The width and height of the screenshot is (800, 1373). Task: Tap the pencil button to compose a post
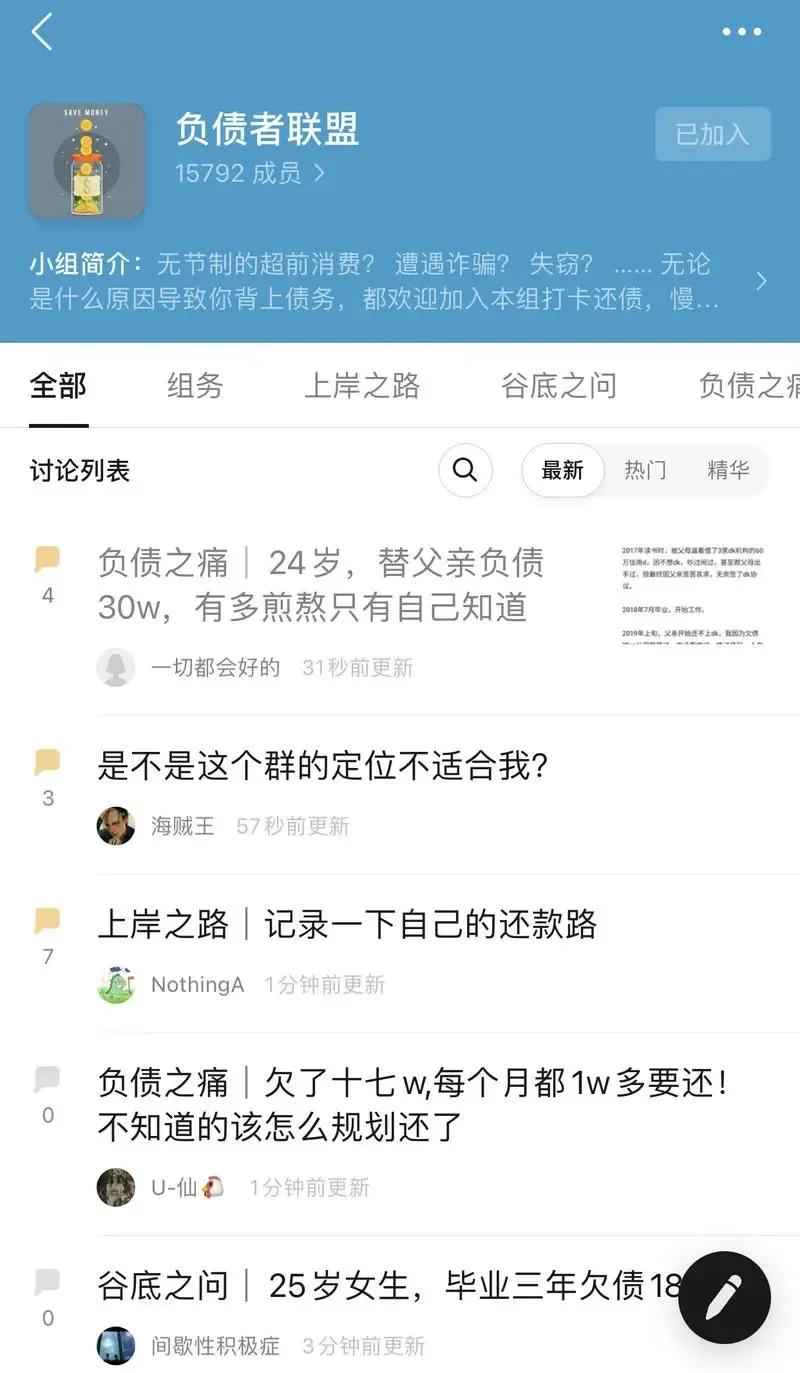click(724, 1299)
